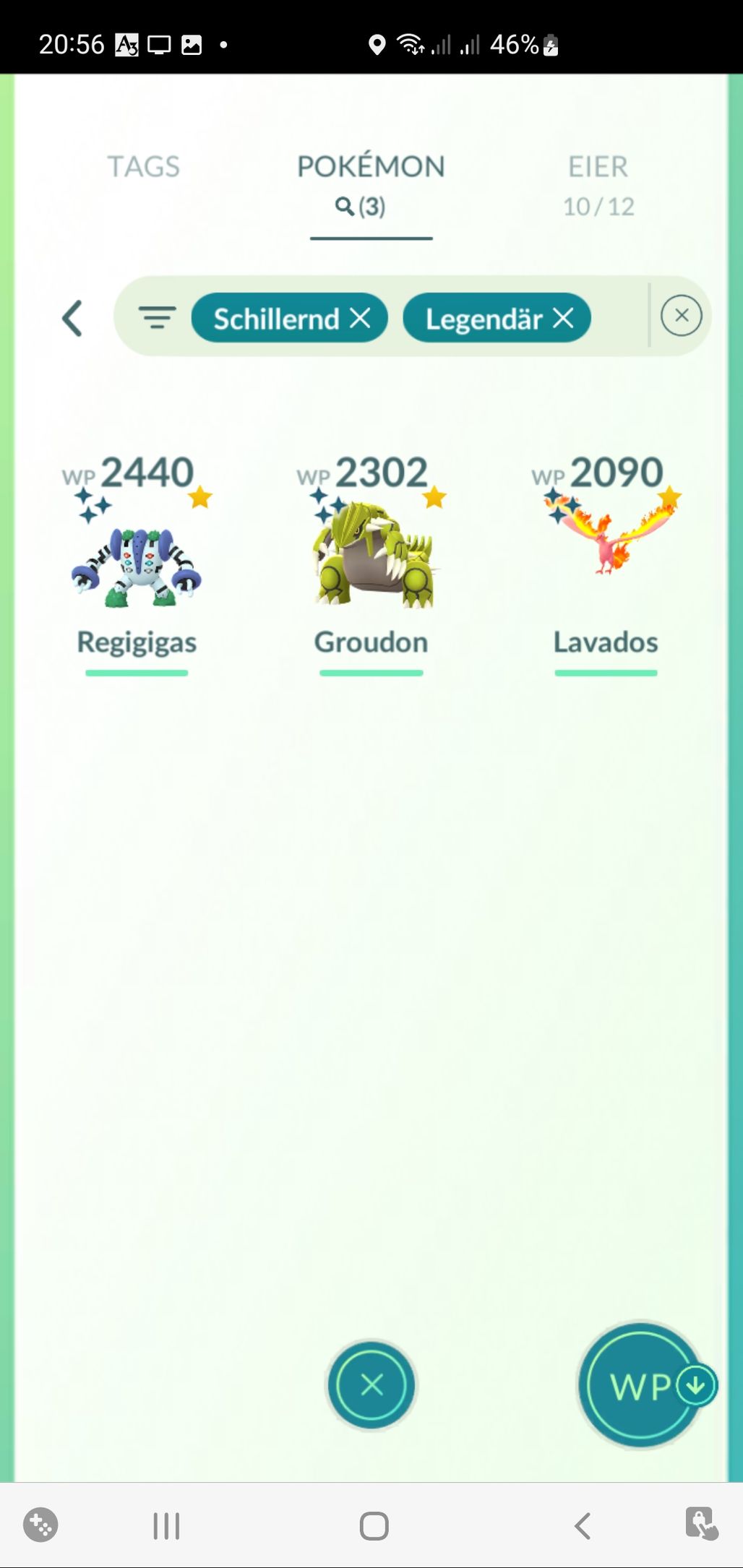Close the Pokémon storage screen
743x1568 pixels.
click(x=371, y=1384)
